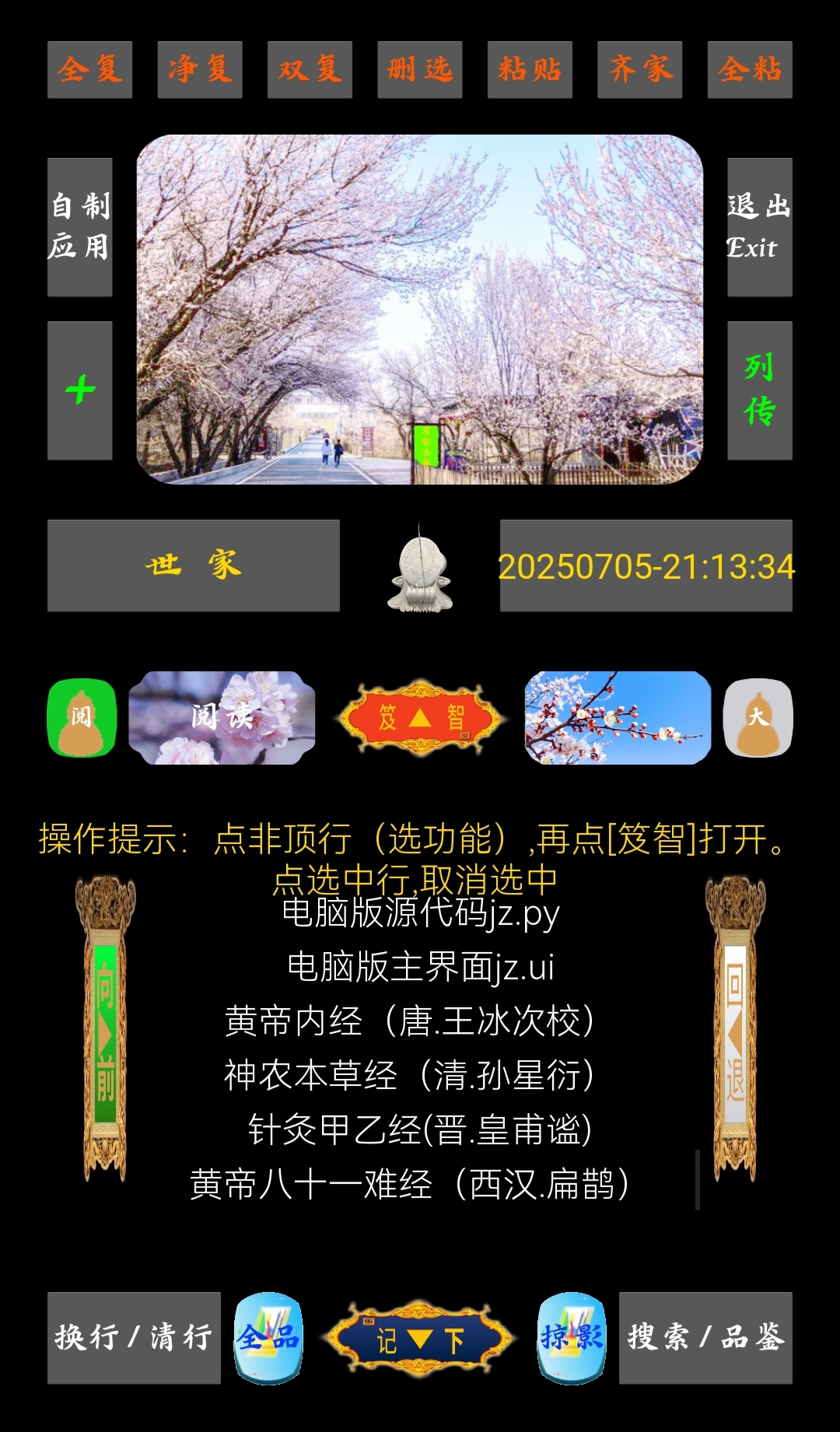Tap the green plus button
Viewport: 840px width, 1432px height.
pyautogui.click(x=80, y=390)
